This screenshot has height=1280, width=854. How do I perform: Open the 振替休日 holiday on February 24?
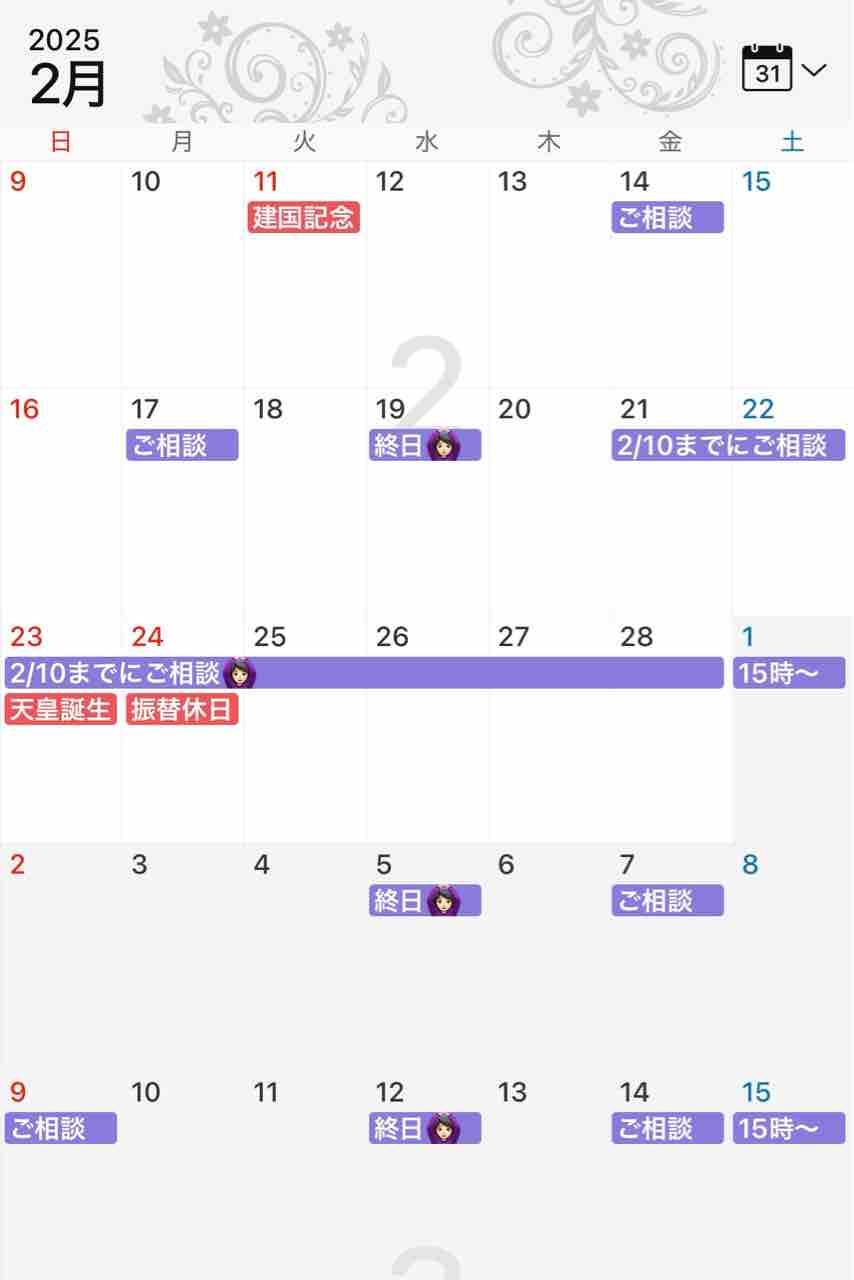182,709
